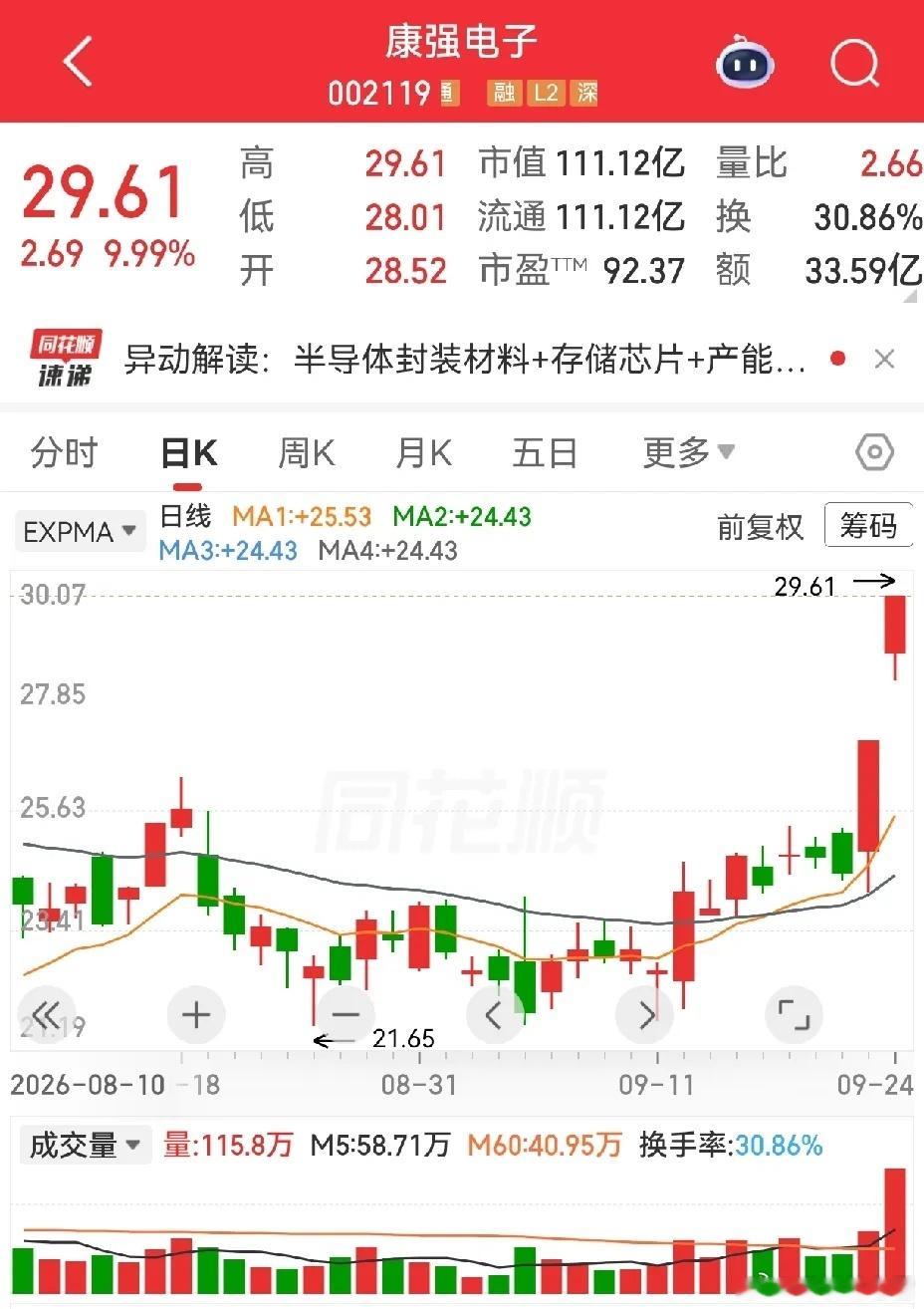
Task: Open the 异动解读 news banner
Action: tap(465, 360)
